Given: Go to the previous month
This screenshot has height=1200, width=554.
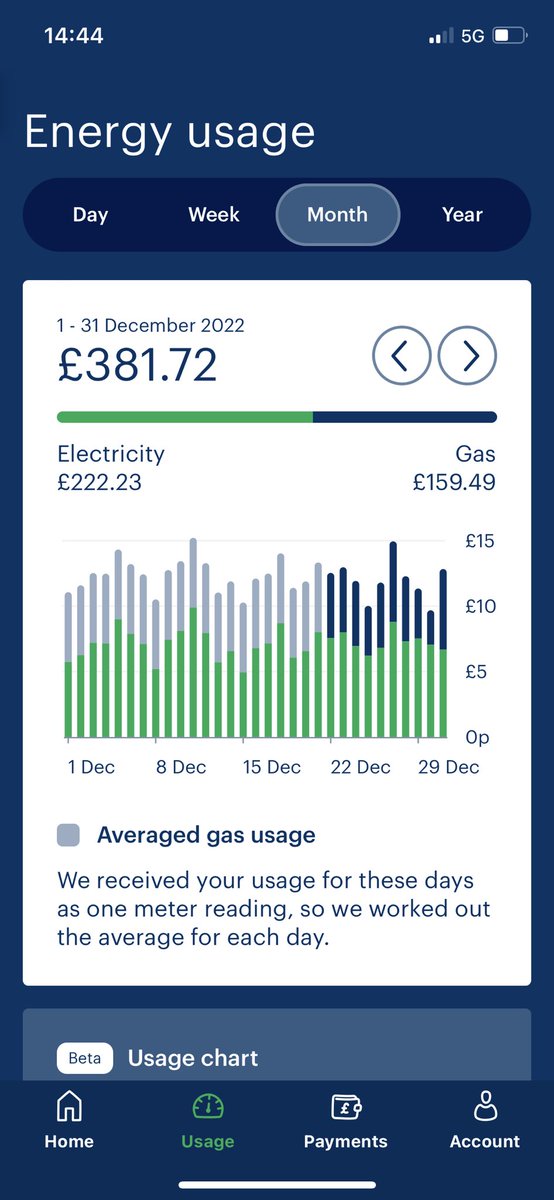Looking at the screenshot, I should coord(402,355).
